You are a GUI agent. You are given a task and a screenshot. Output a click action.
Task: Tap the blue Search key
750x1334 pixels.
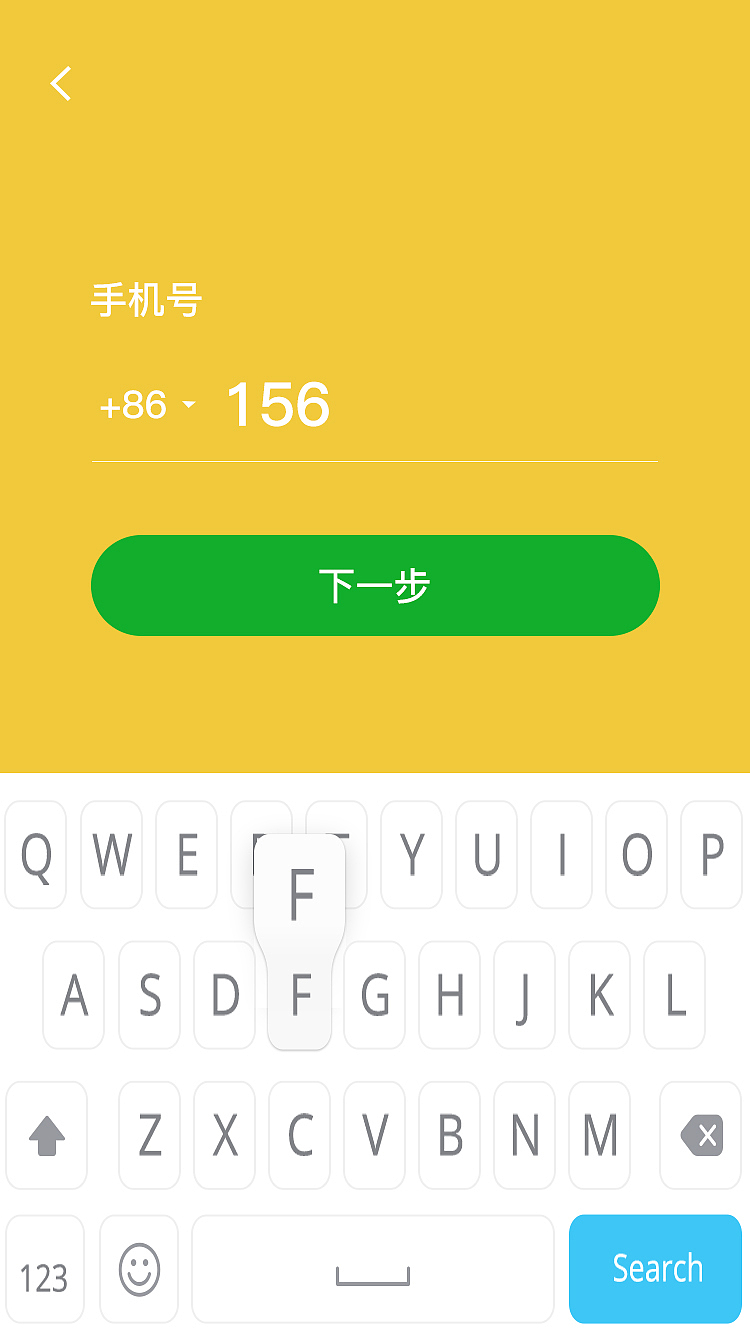(x=655, y=1268)
